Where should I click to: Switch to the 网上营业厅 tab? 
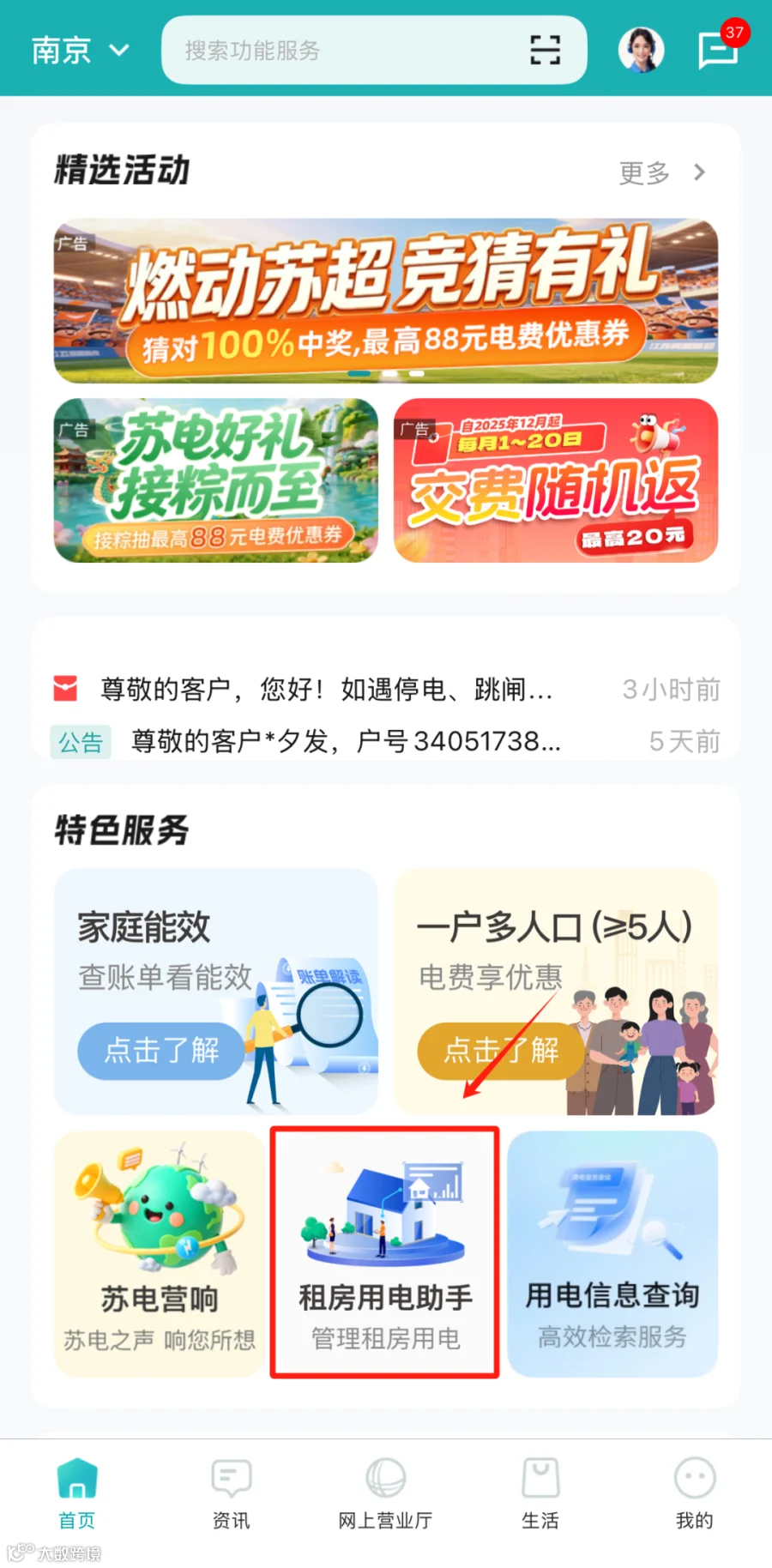[x=386, y=1493]
